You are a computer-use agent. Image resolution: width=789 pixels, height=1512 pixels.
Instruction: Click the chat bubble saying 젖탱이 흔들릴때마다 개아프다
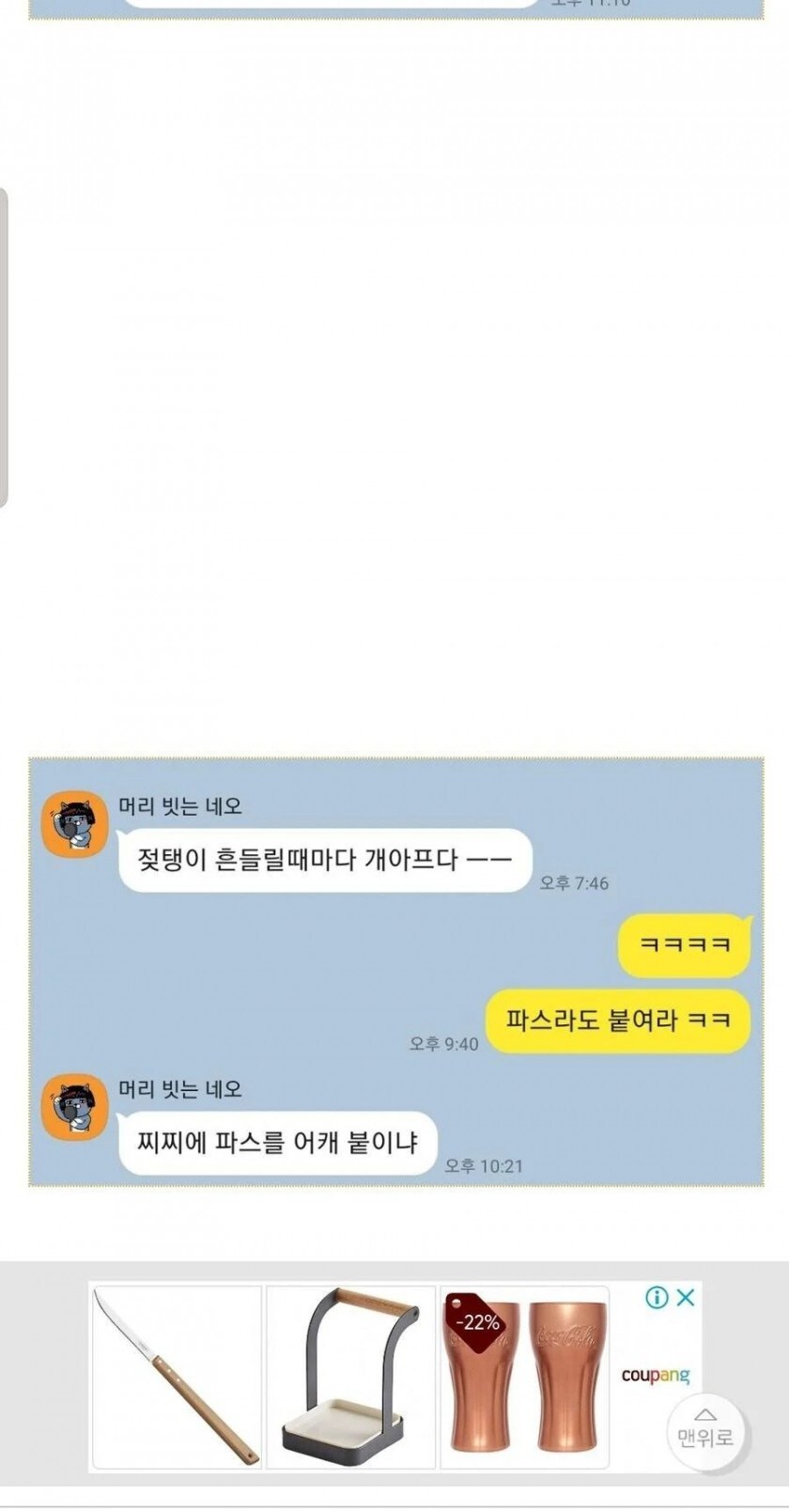click(x=323, y=861)
